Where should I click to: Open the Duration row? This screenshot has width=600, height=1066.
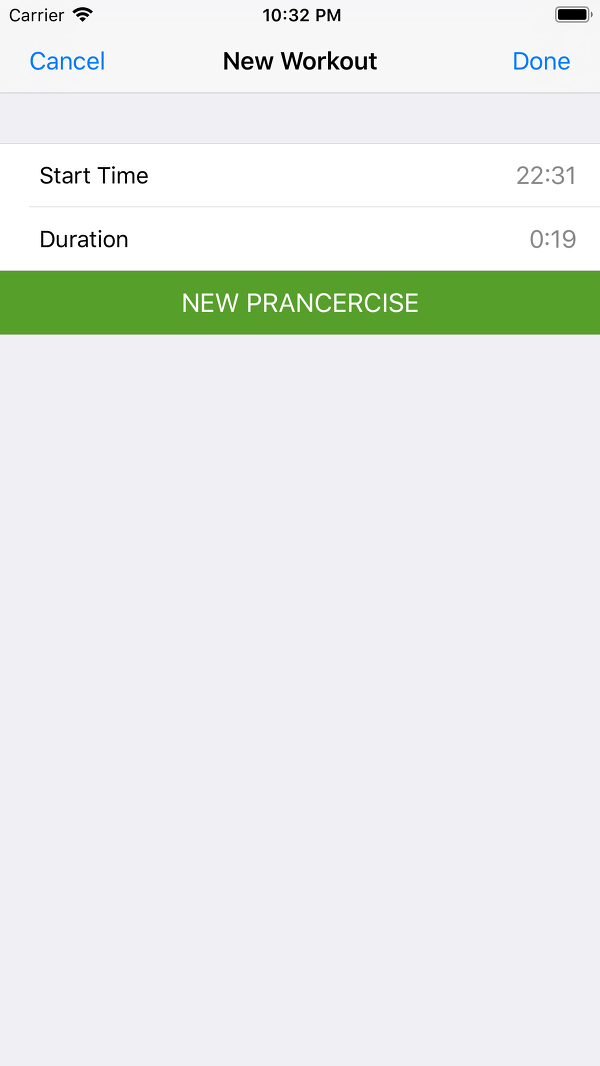tap(300, 239)
